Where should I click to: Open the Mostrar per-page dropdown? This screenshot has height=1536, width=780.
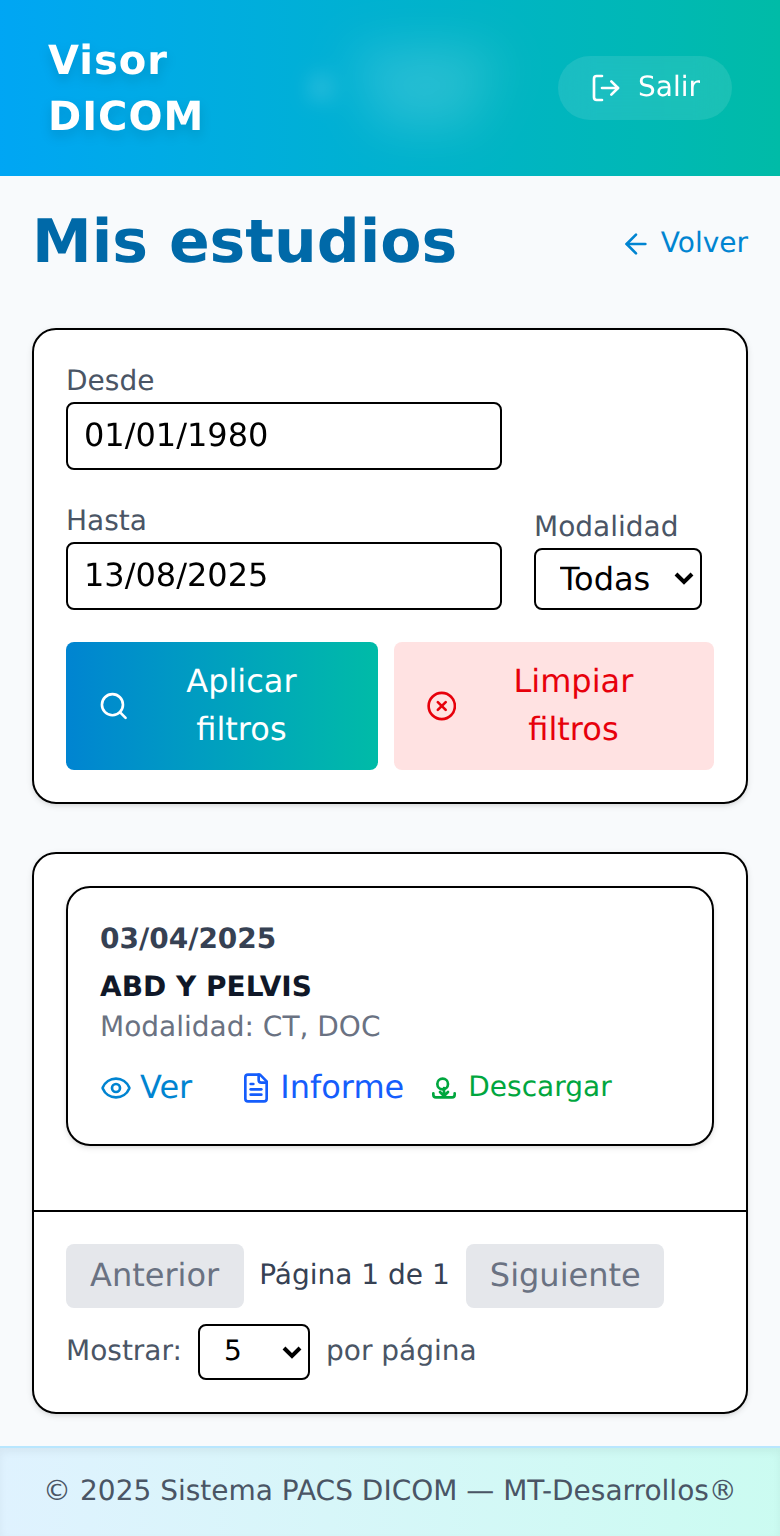254,1352
